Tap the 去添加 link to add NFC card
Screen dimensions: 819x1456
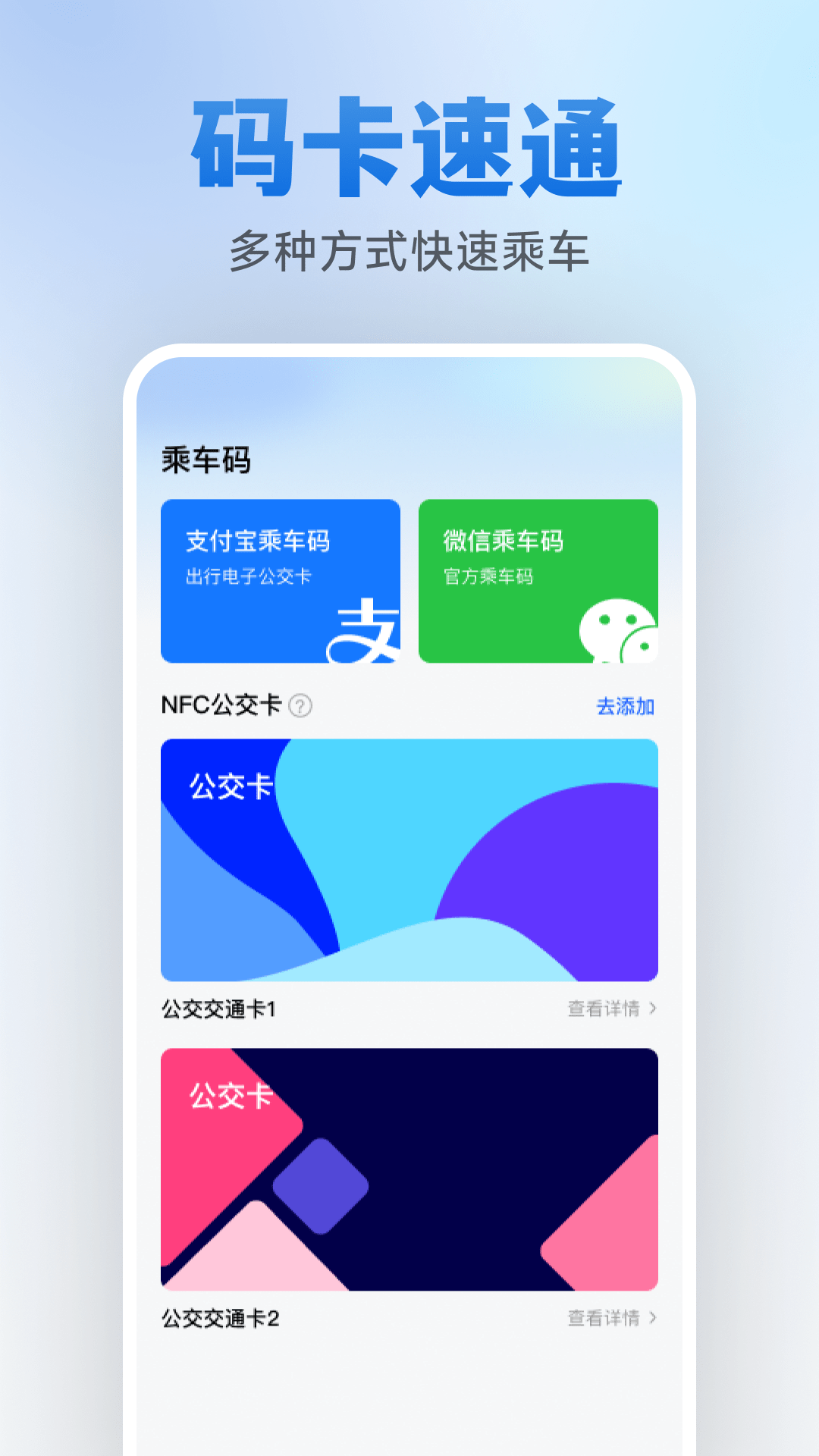coord(626,708)
